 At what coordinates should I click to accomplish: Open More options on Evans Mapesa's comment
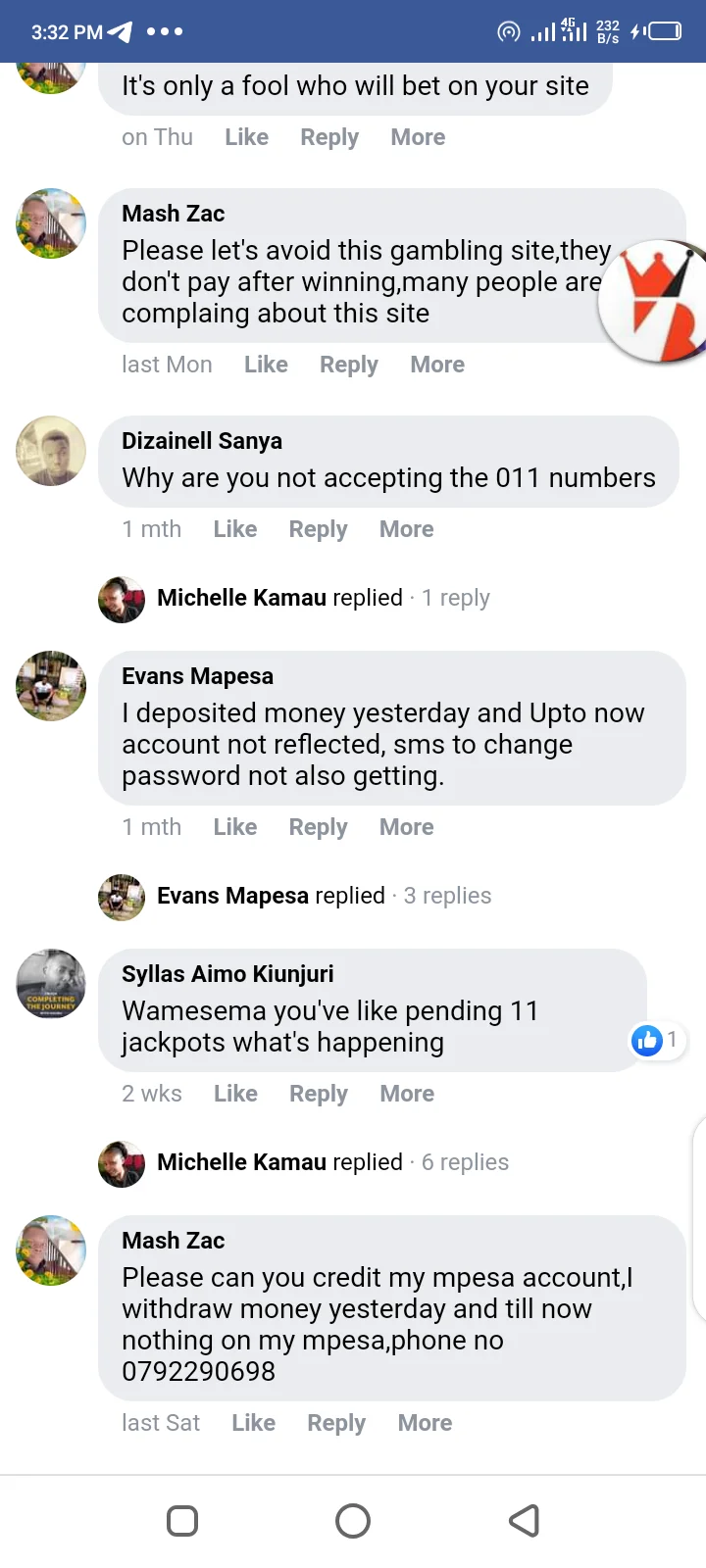tap(407, 827)
